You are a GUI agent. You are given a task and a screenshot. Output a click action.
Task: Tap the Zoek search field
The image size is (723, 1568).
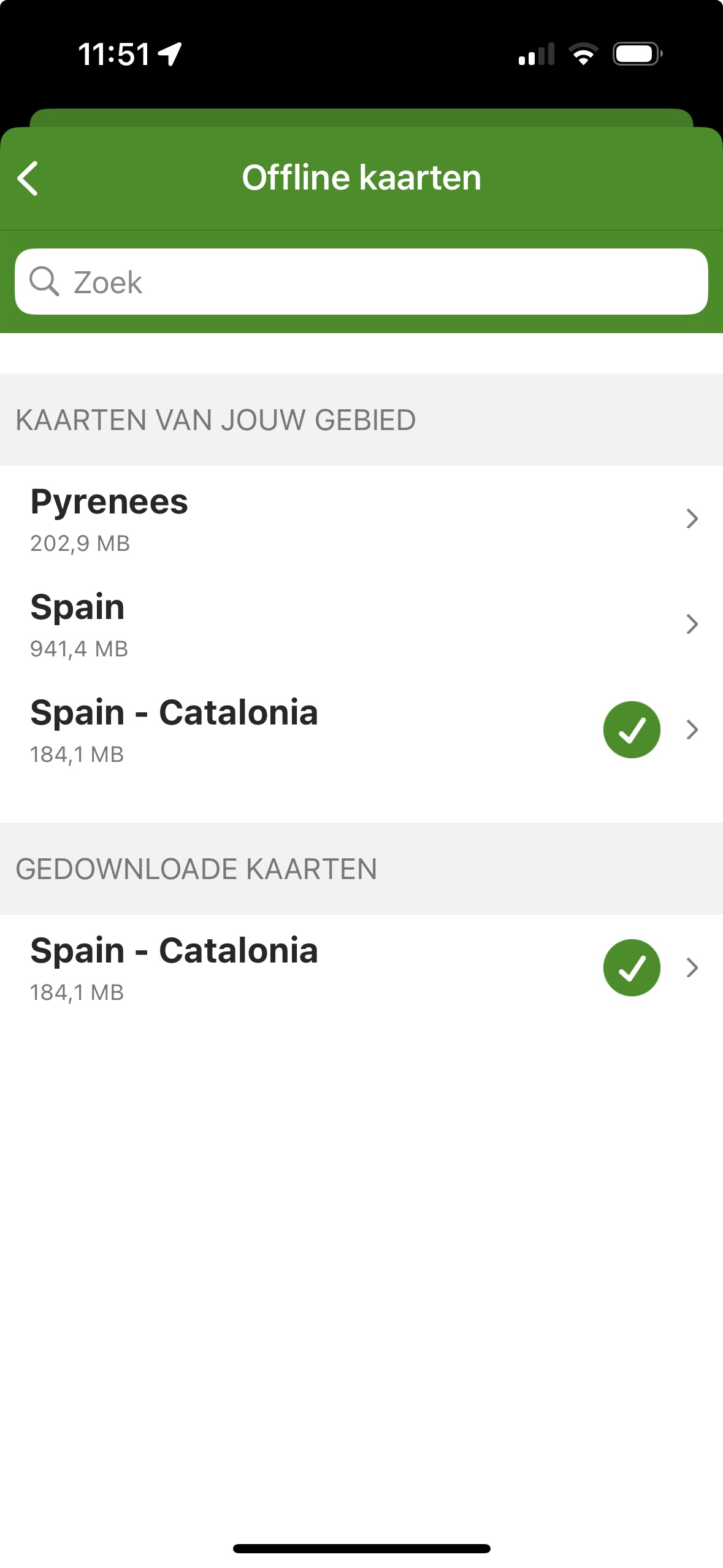coord(361,282)
